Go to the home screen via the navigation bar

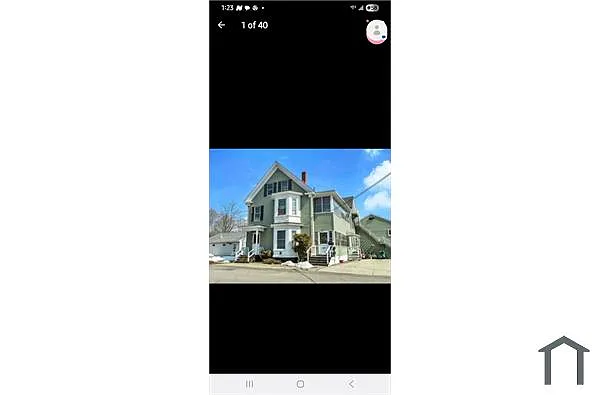[300, 384]
